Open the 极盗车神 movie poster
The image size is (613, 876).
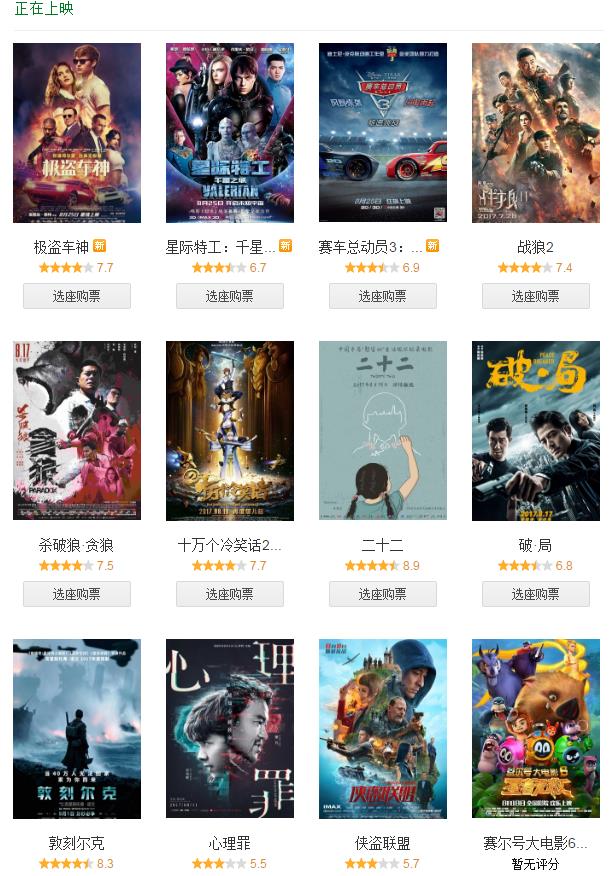[x=77, y=133]
